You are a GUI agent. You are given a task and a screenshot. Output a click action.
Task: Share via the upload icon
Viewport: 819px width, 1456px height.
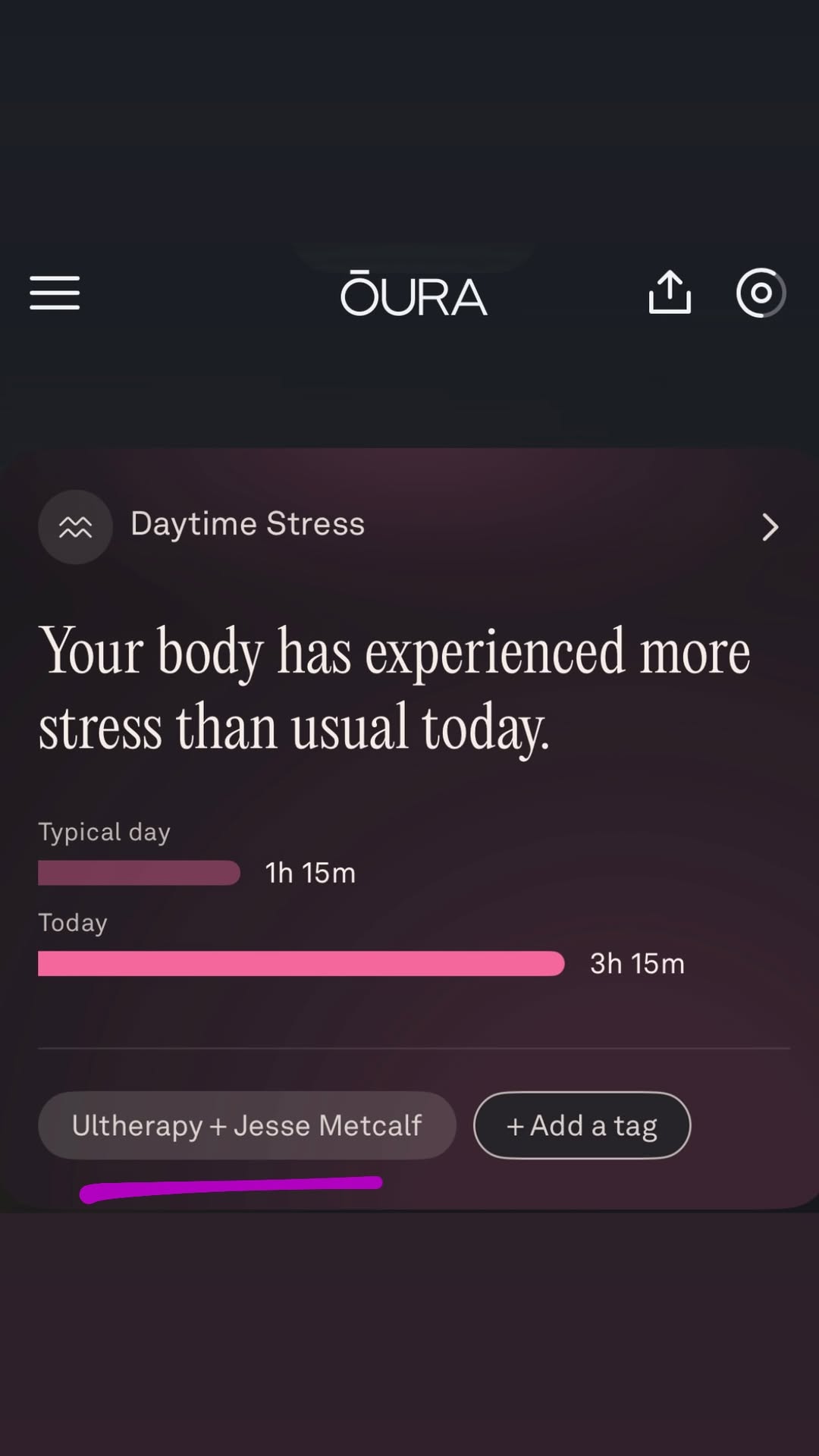tap(670, 293)
